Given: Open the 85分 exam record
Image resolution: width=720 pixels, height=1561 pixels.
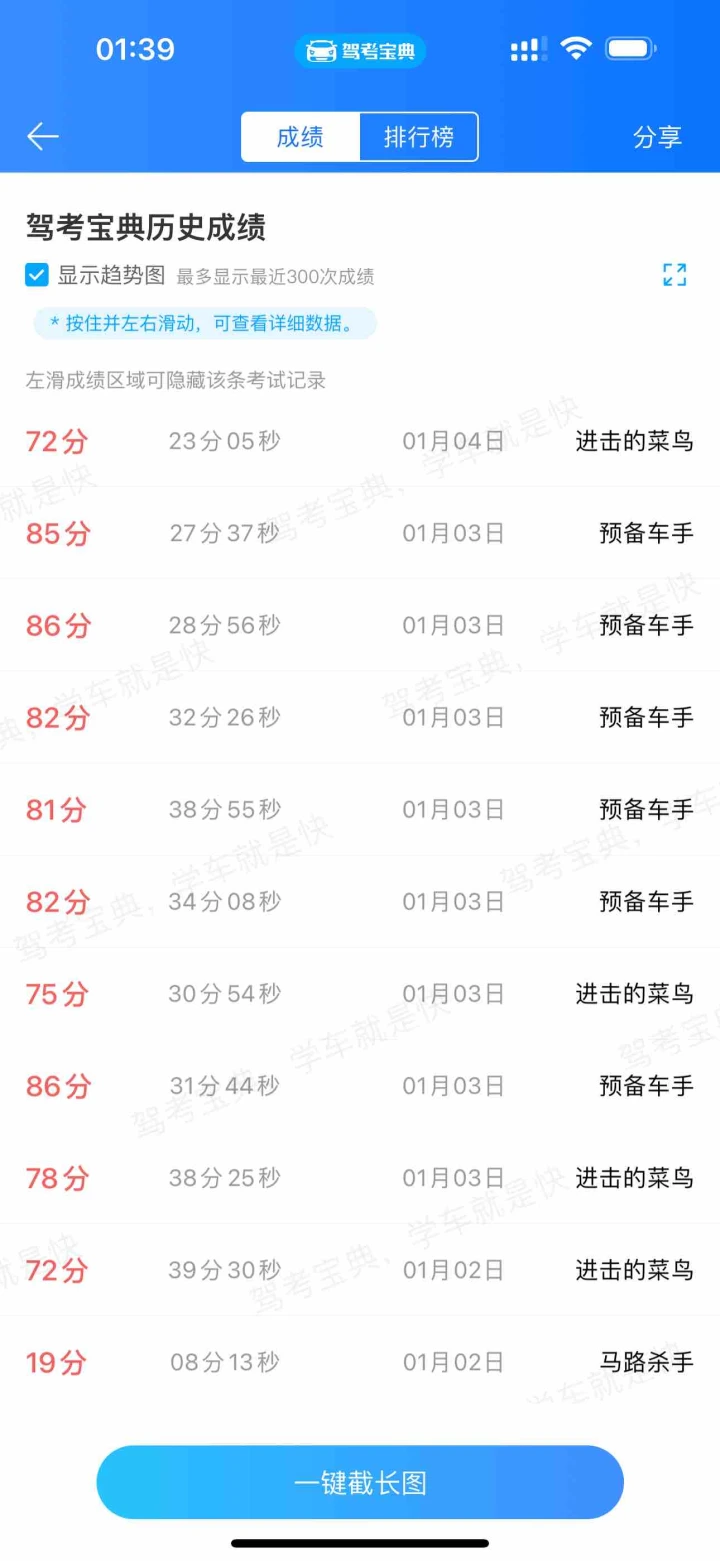Looking at the screenshot, I should click(x=360, y=533).
